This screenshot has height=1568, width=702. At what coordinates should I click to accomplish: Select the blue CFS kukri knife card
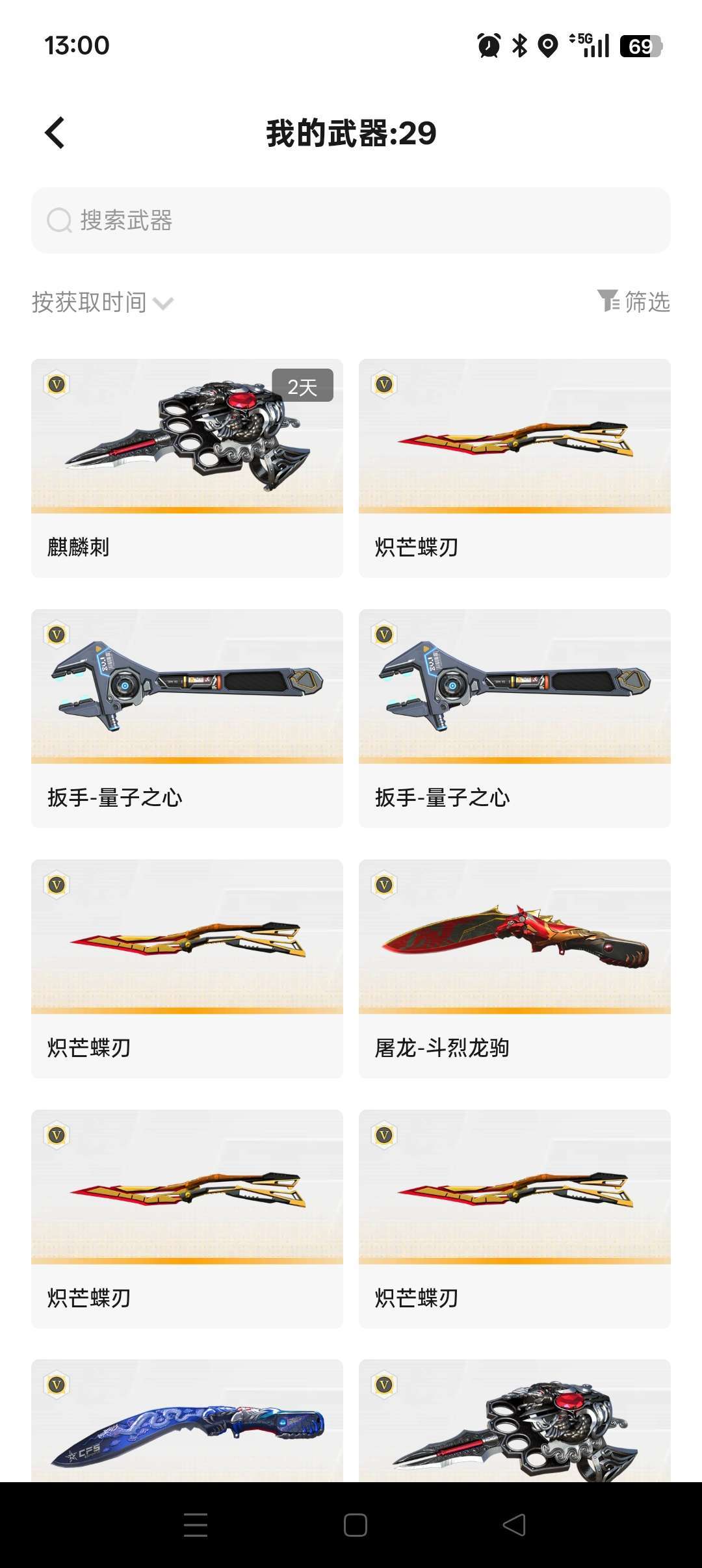[x=186, y=1430]
